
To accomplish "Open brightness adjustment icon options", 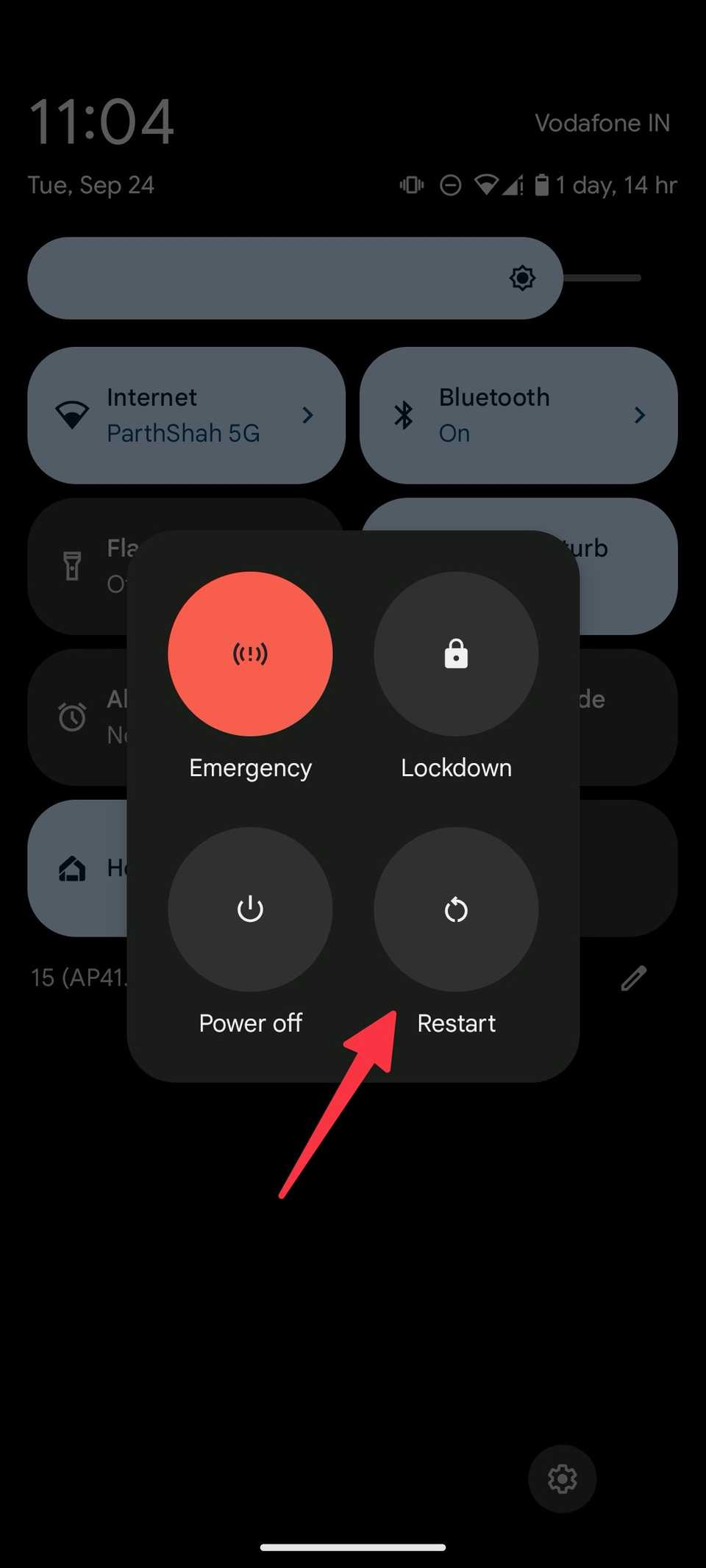I will click(522, 278).
